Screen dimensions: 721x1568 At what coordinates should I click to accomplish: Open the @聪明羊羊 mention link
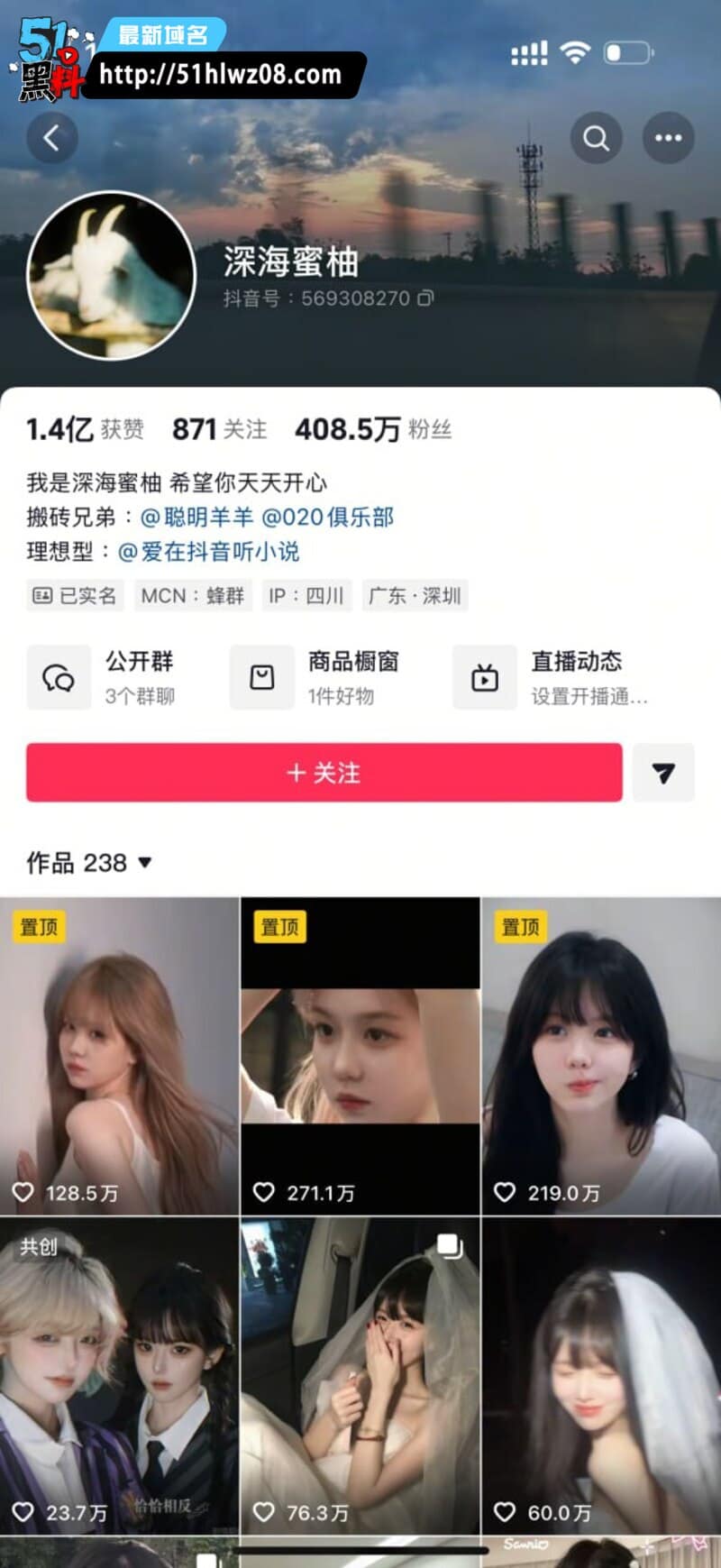click(196, 517)
